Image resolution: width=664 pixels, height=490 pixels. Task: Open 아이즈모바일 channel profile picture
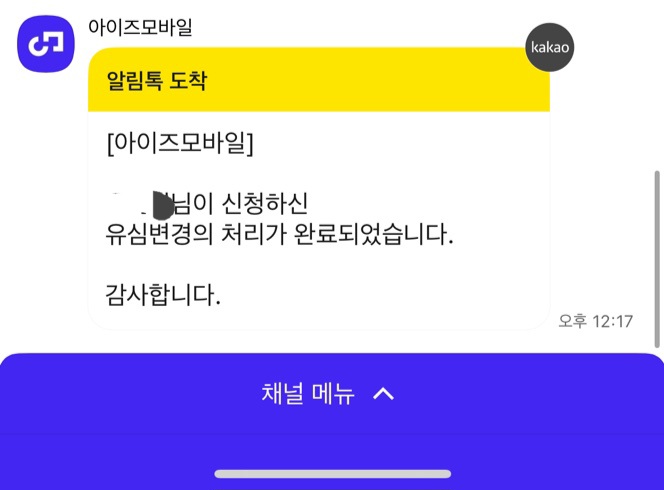[x=45, y=42]
